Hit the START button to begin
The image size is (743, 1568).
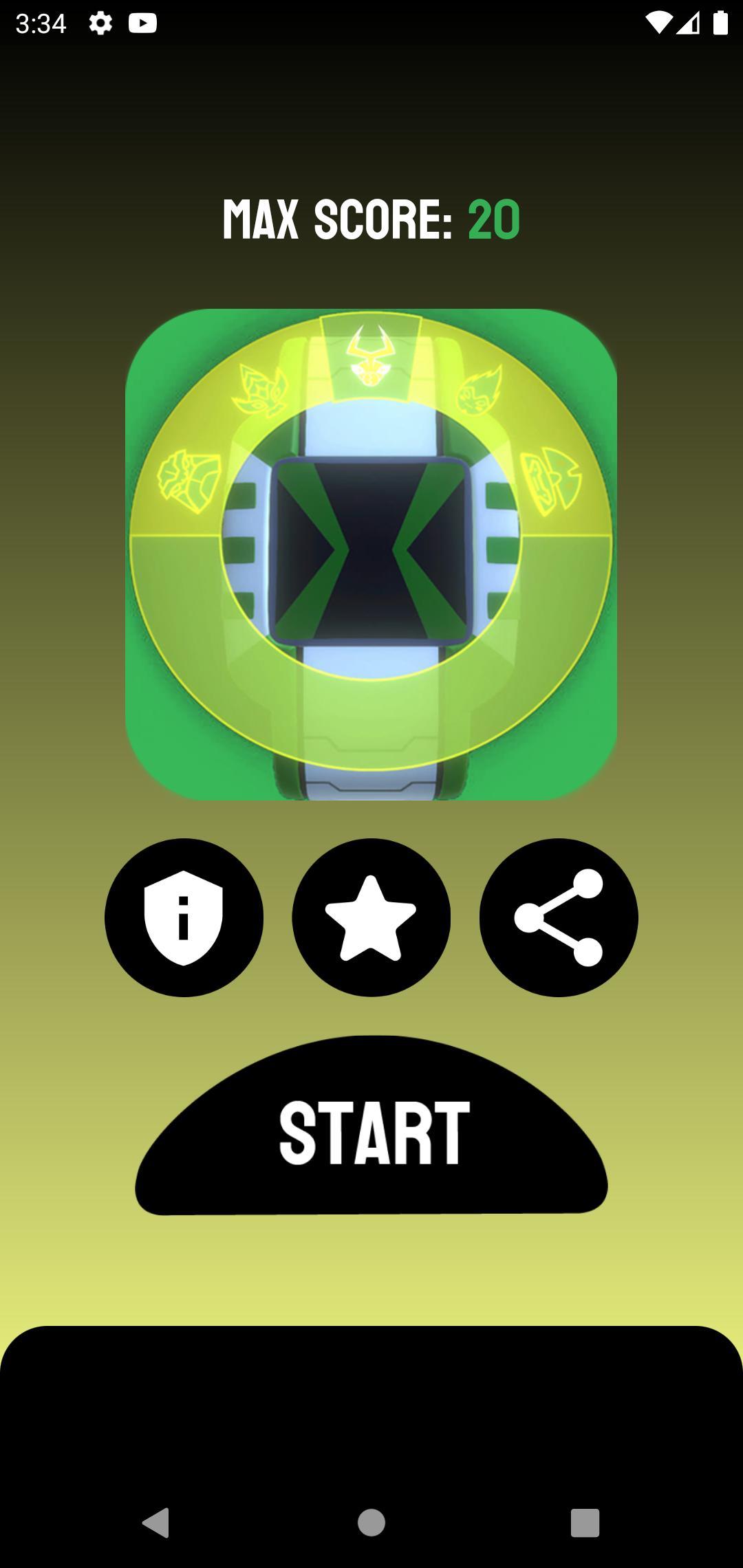click(x=371, y=1131)
